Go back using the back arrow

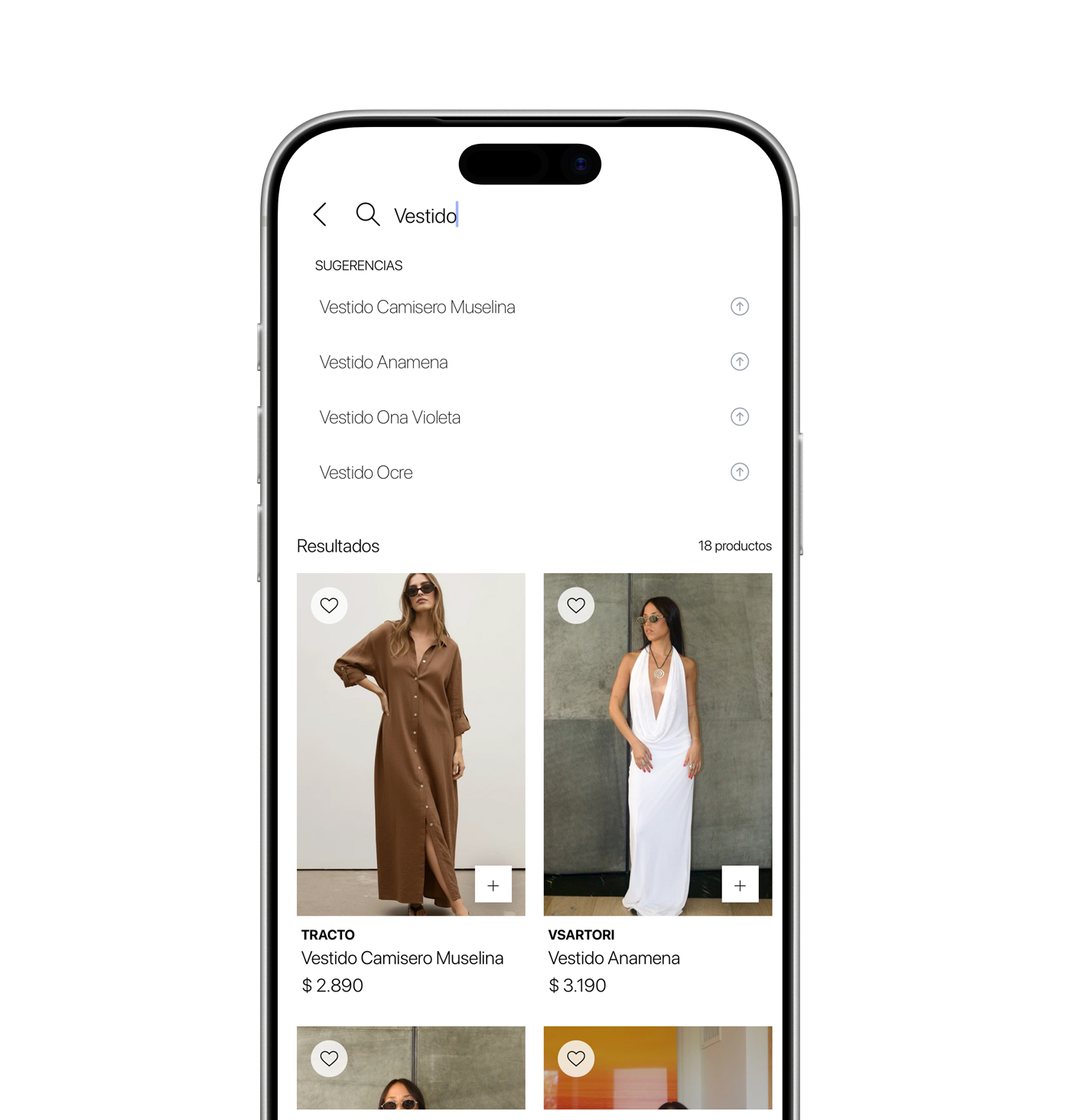coord(321,215)
